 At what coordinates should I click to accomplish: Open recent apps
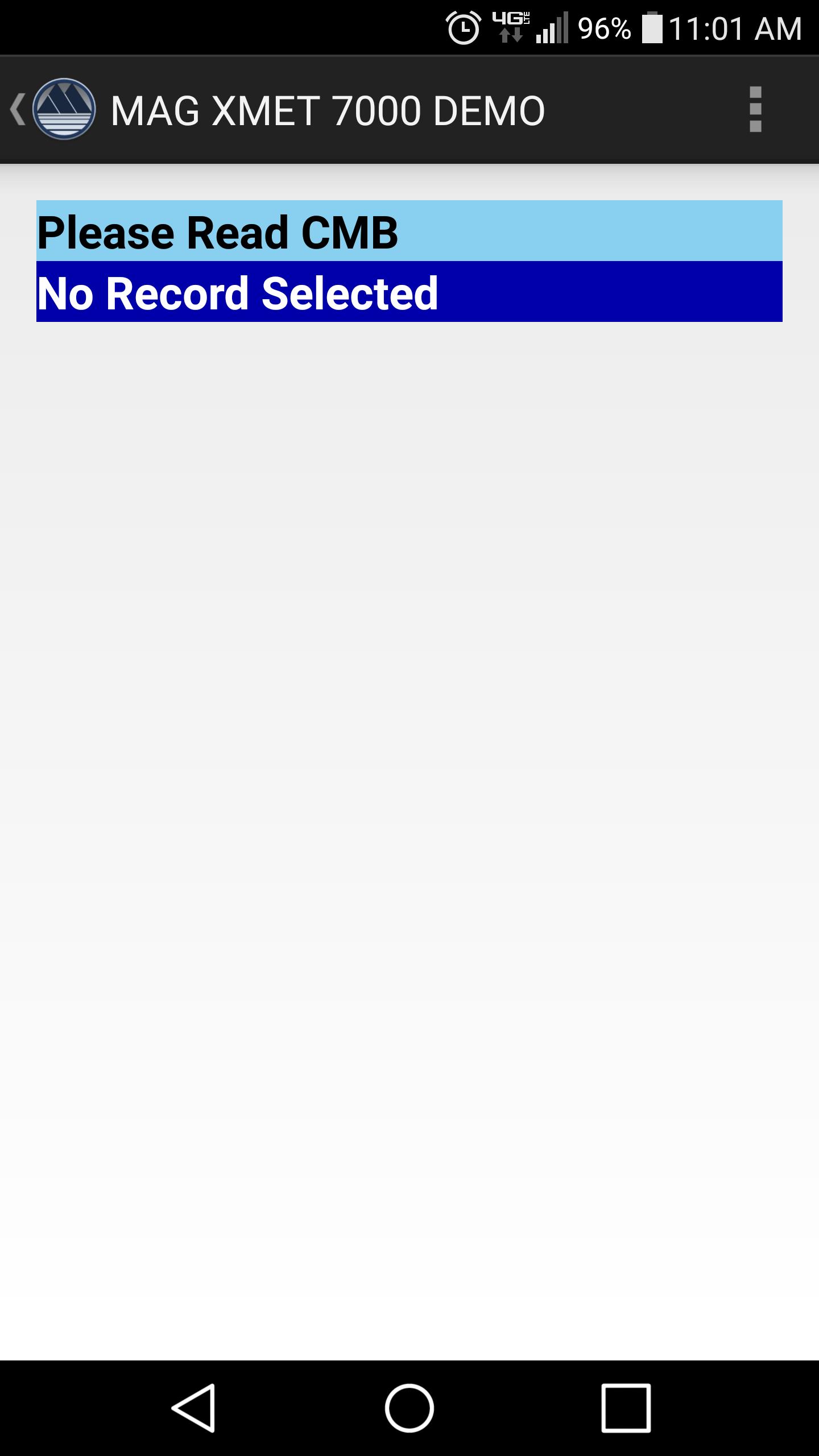pos(626,1407)
